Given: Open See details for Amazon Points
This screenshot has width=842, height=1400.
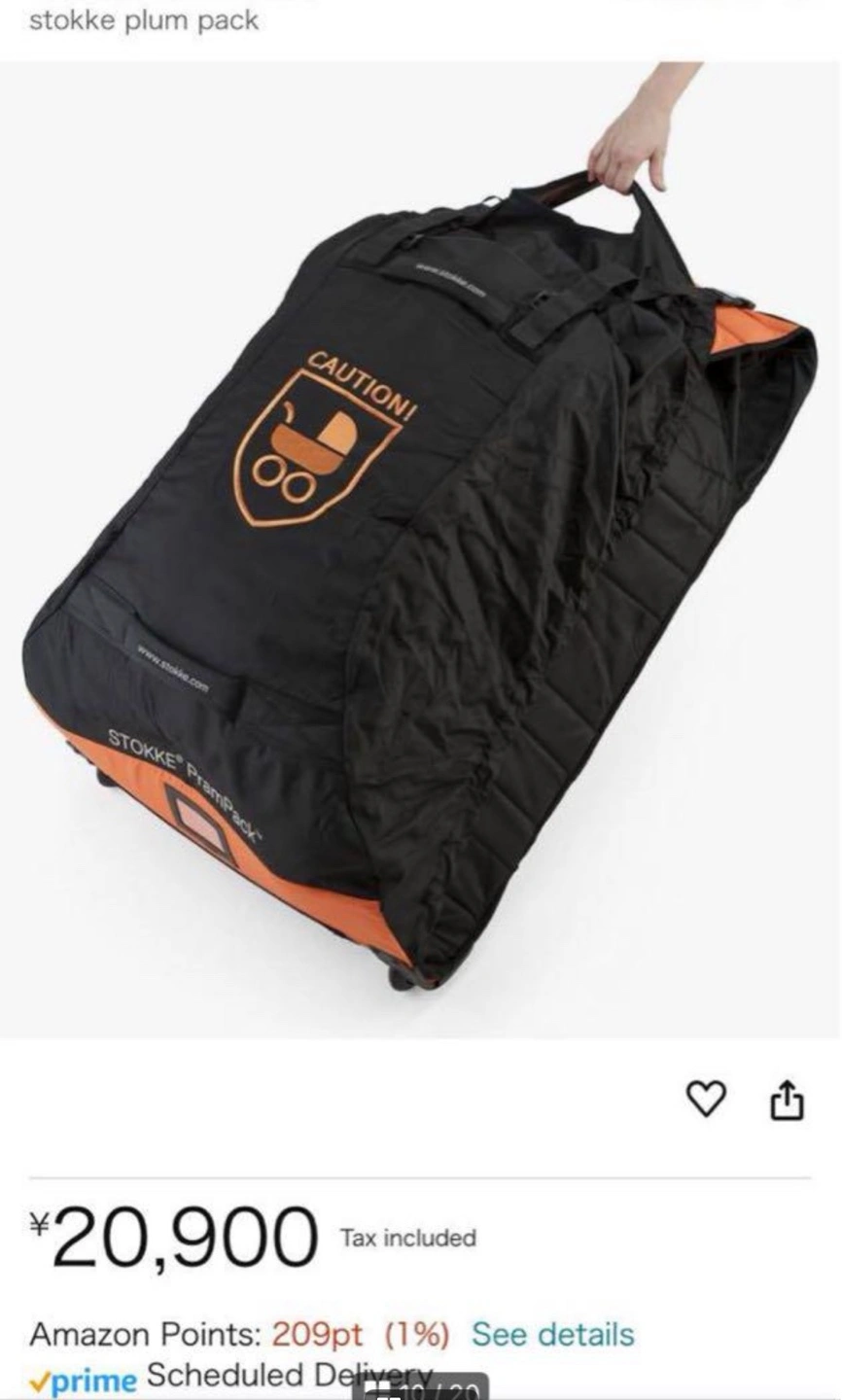Looking at the screenshot, I should click(552, 1334).
